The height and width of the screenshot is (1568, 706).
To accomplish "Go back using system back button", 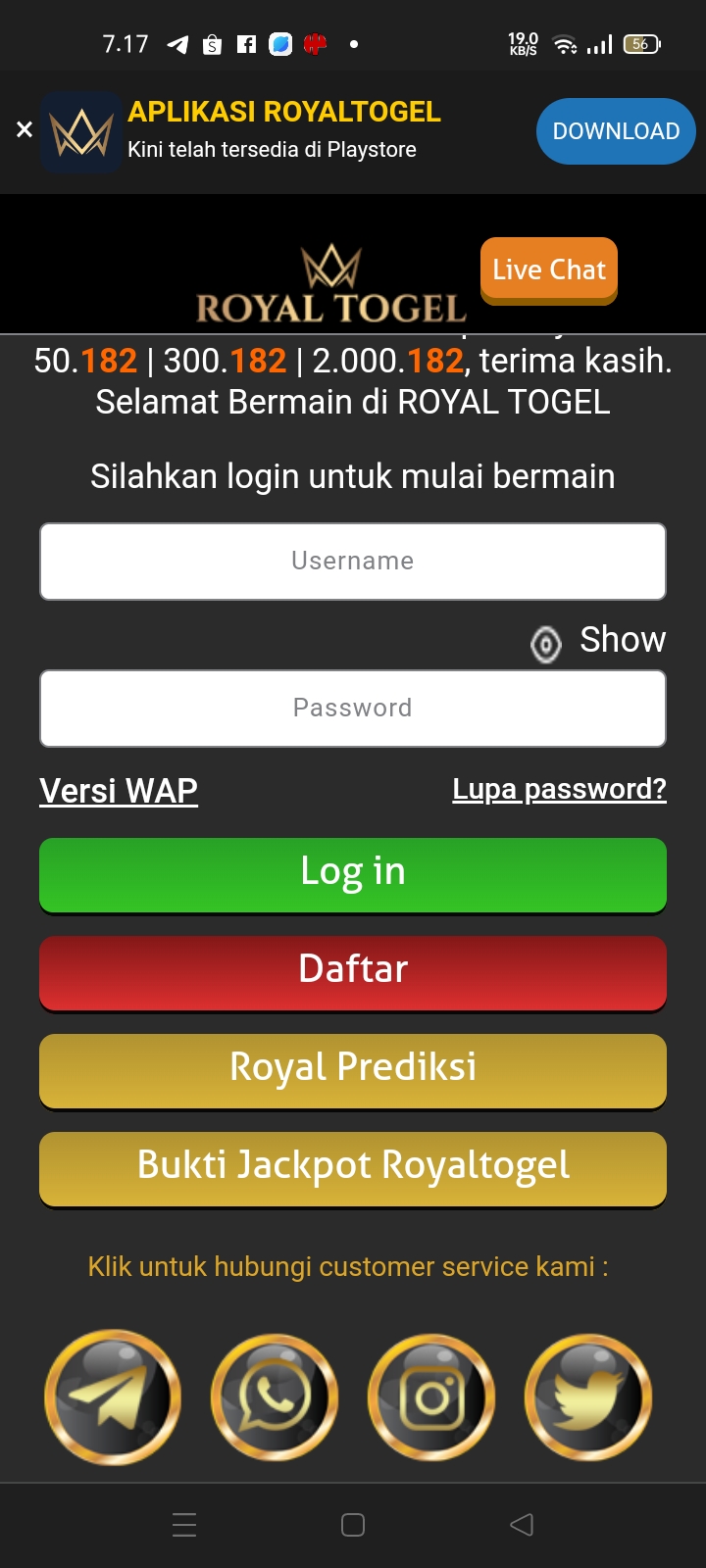I will pos(522,1525).
